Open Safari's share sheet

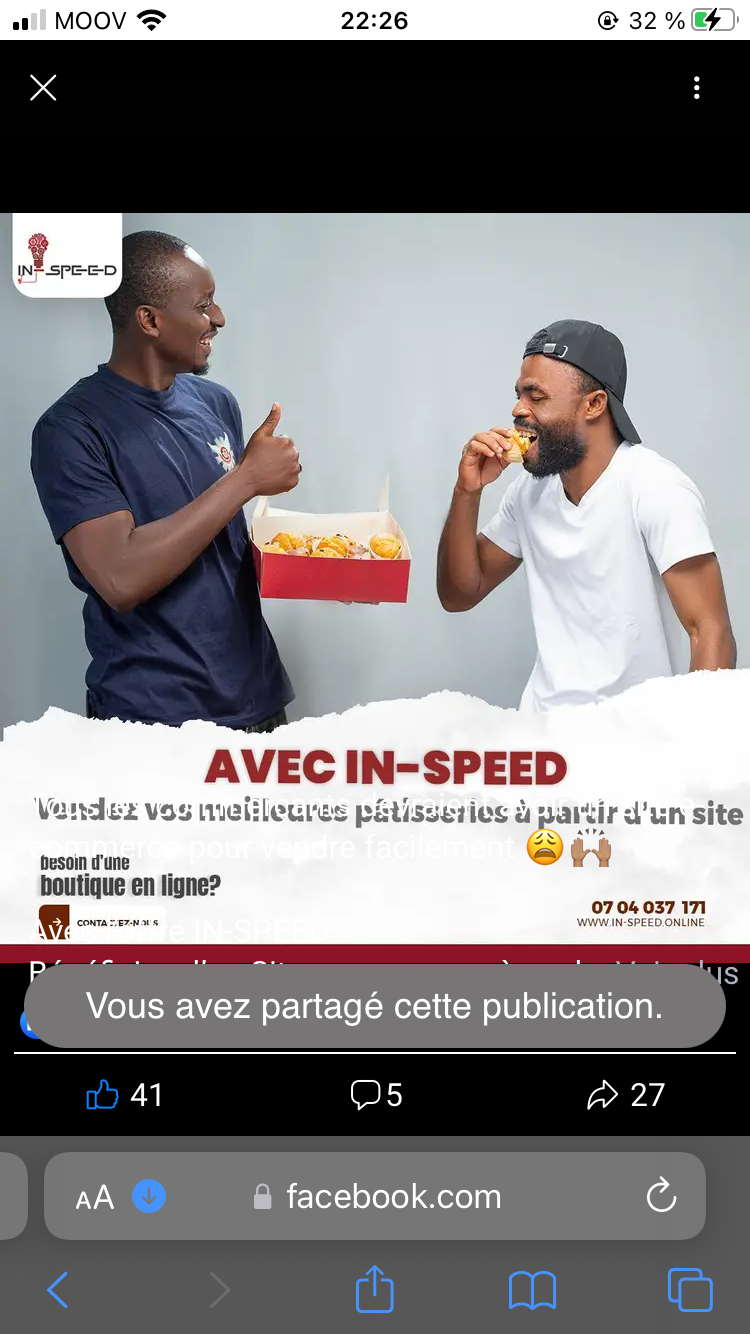(x=375, y=1288)
